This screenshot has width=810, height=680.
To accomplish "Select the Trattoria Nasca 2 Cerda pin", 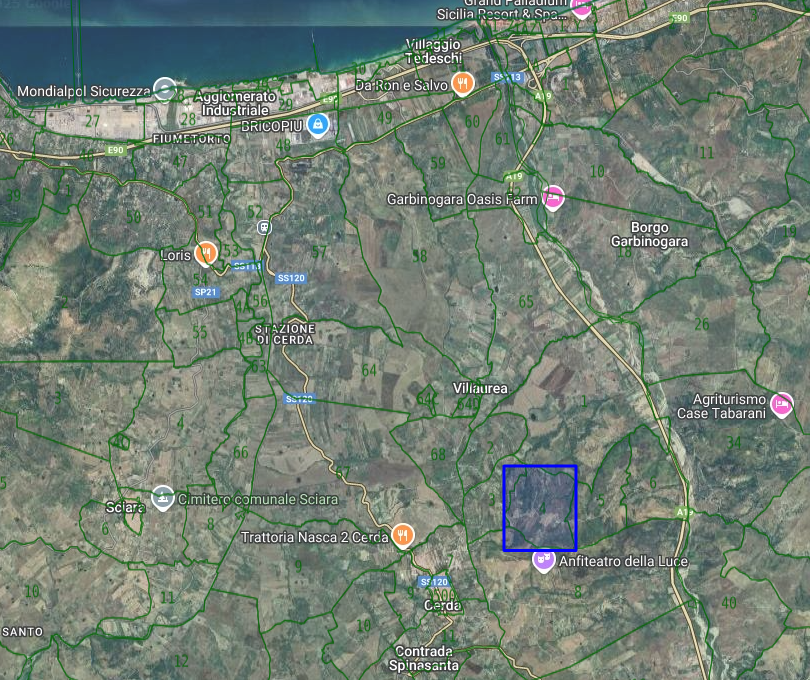I will coord(403,535).
